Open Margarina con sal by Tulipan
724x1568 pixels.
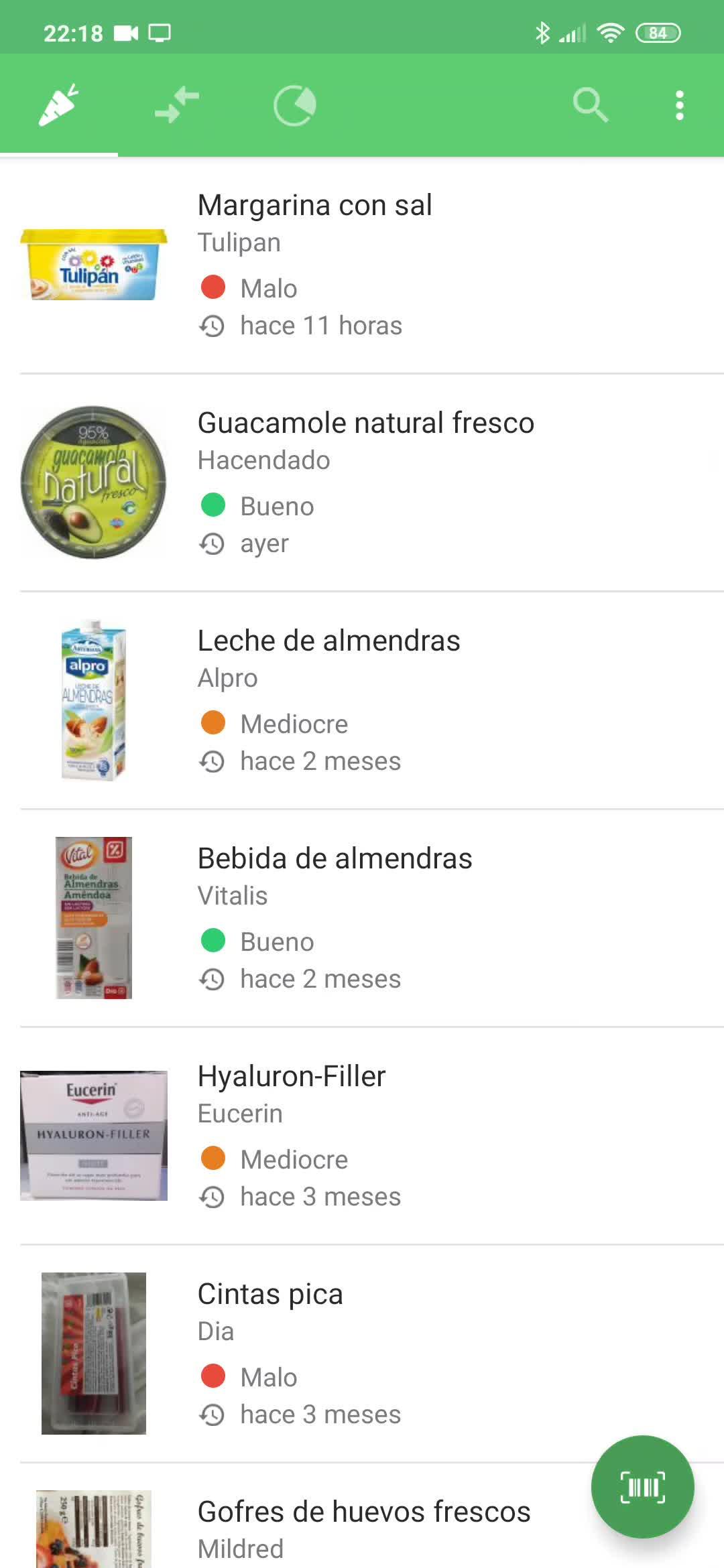362,265
